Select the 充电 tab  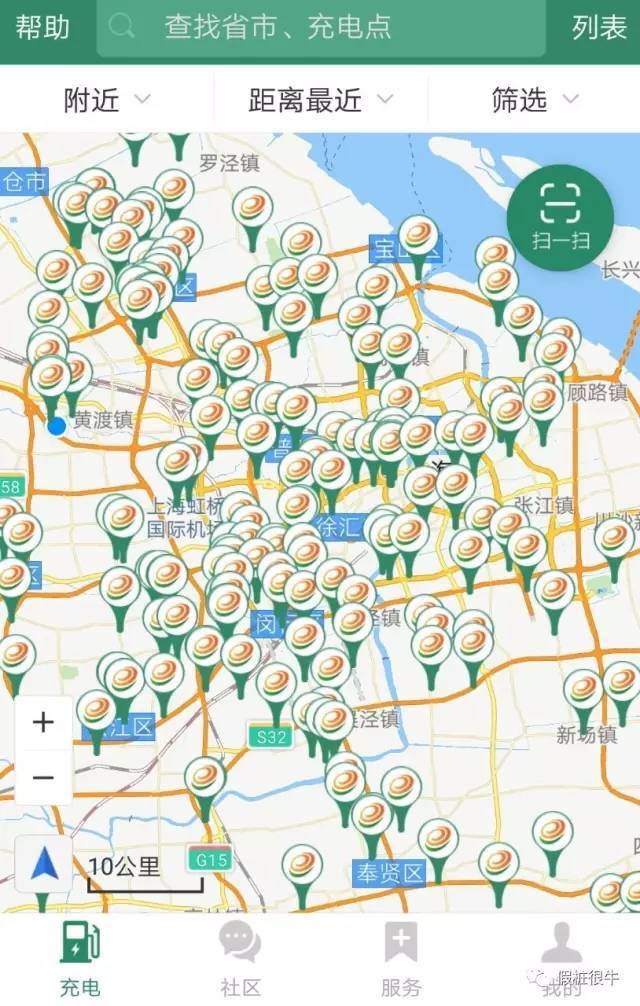[80, 957]
